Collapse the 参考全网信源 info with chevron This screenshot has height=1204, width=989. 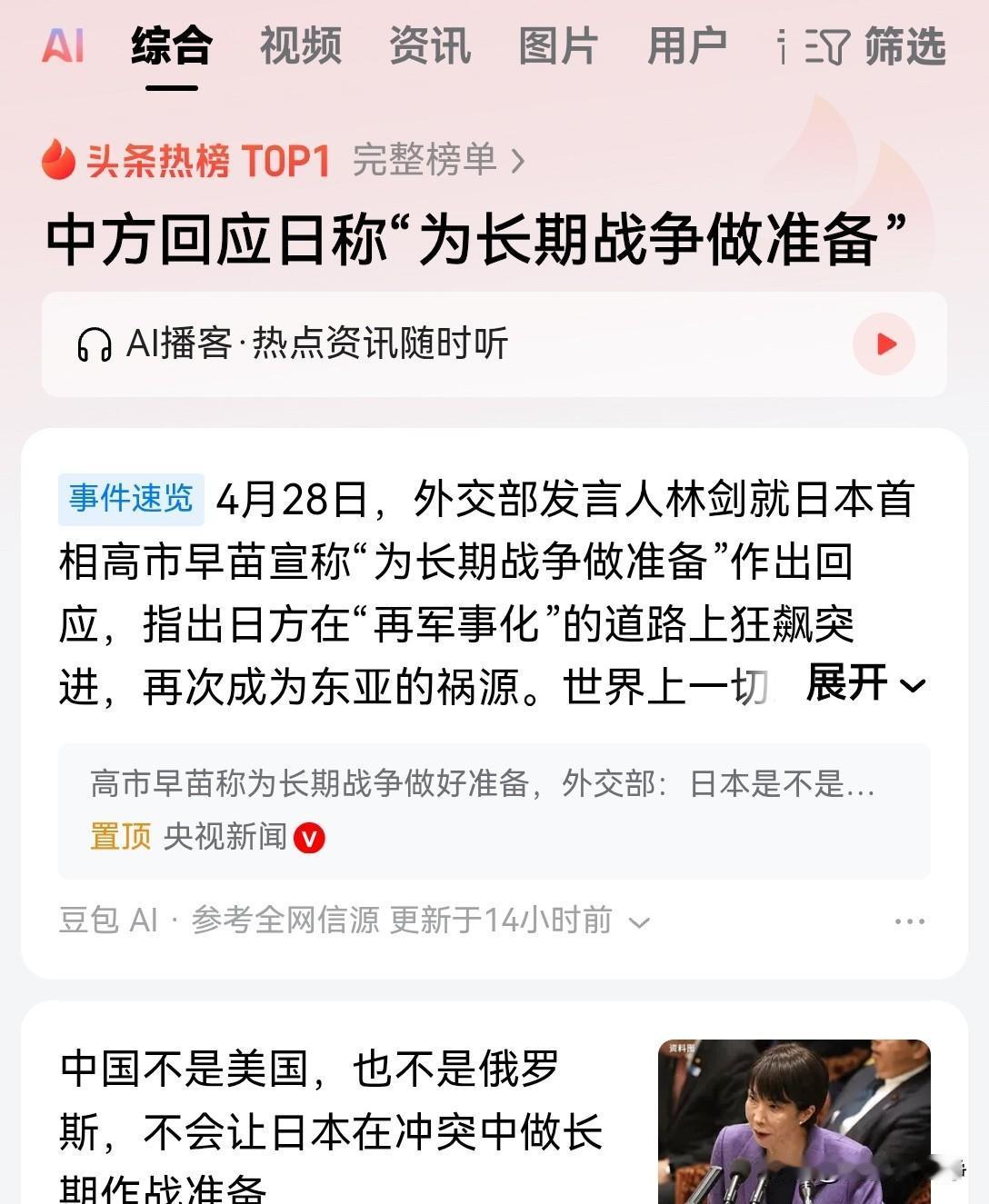pos(638,921)
